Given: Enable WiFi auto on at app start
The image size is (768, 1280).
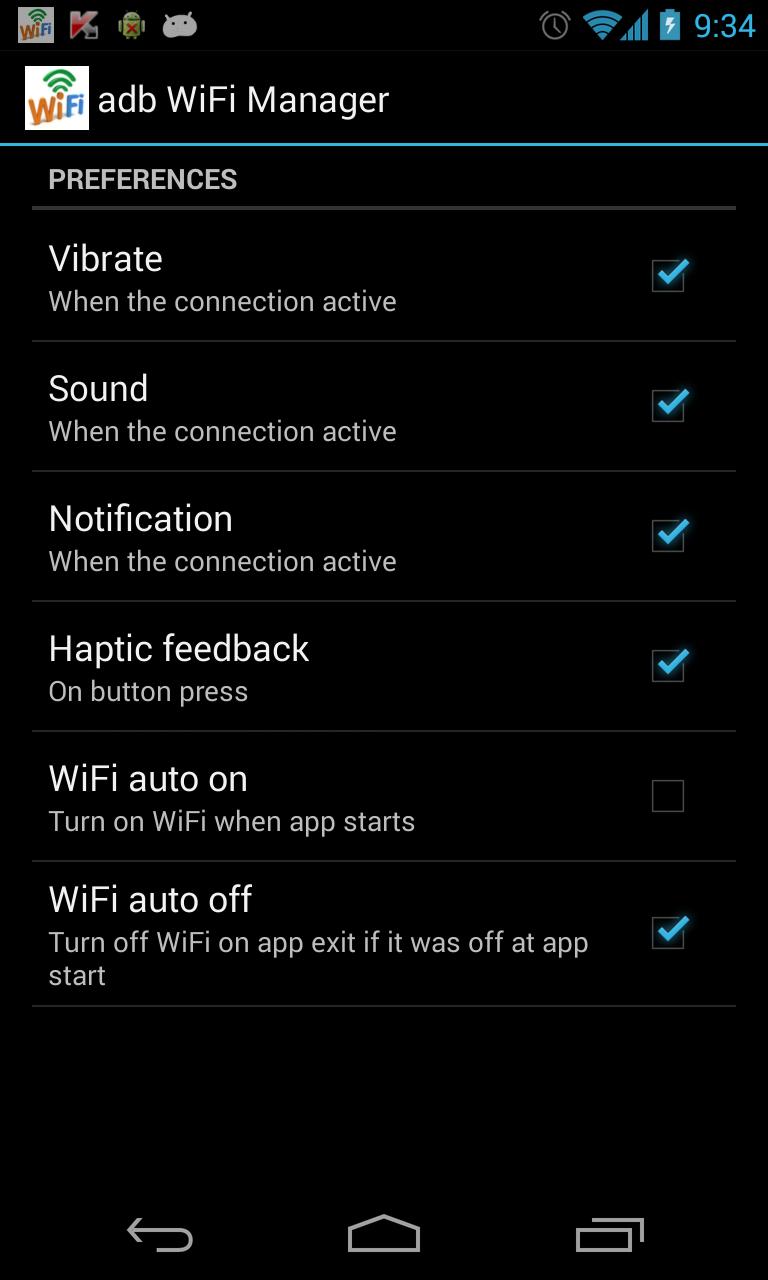Looking at the screenshot, I should [x=668, y=796].
